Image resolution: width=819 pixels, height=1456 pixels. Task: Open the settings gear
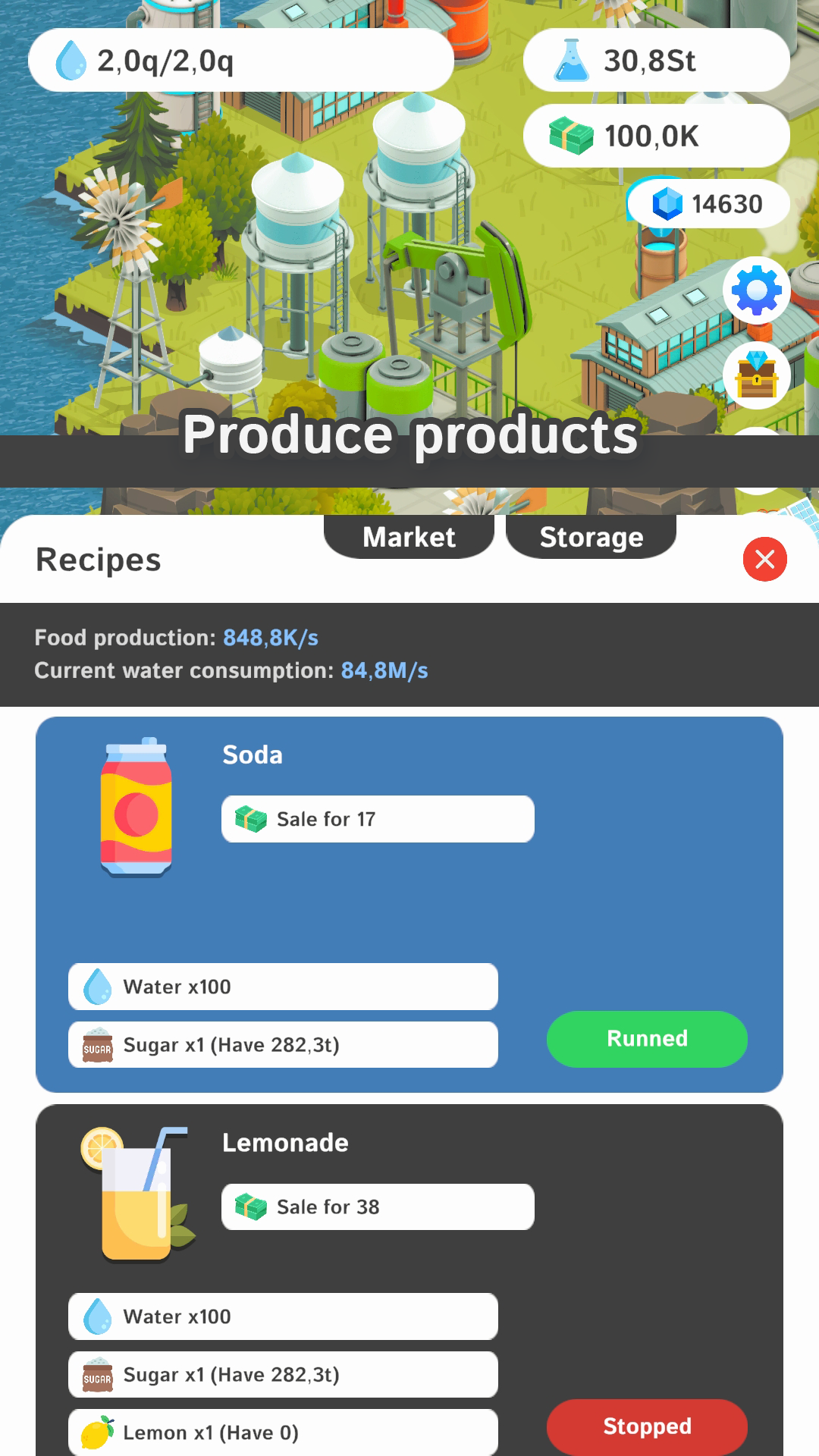[755, 290]
